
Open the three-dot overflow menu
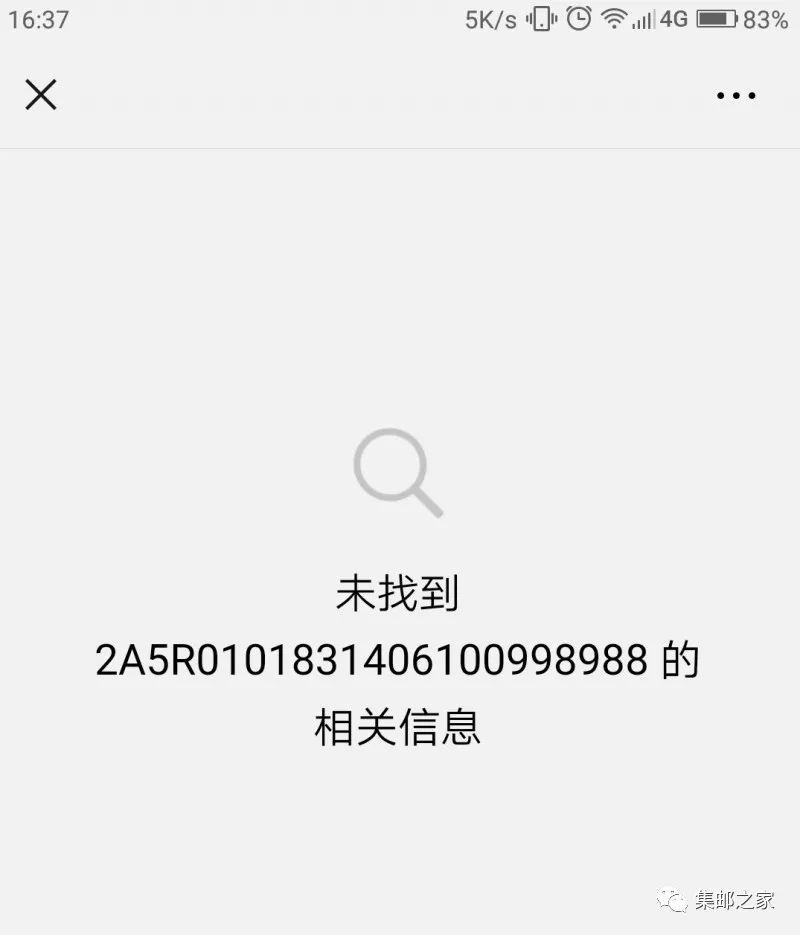(x=736, y=96)
